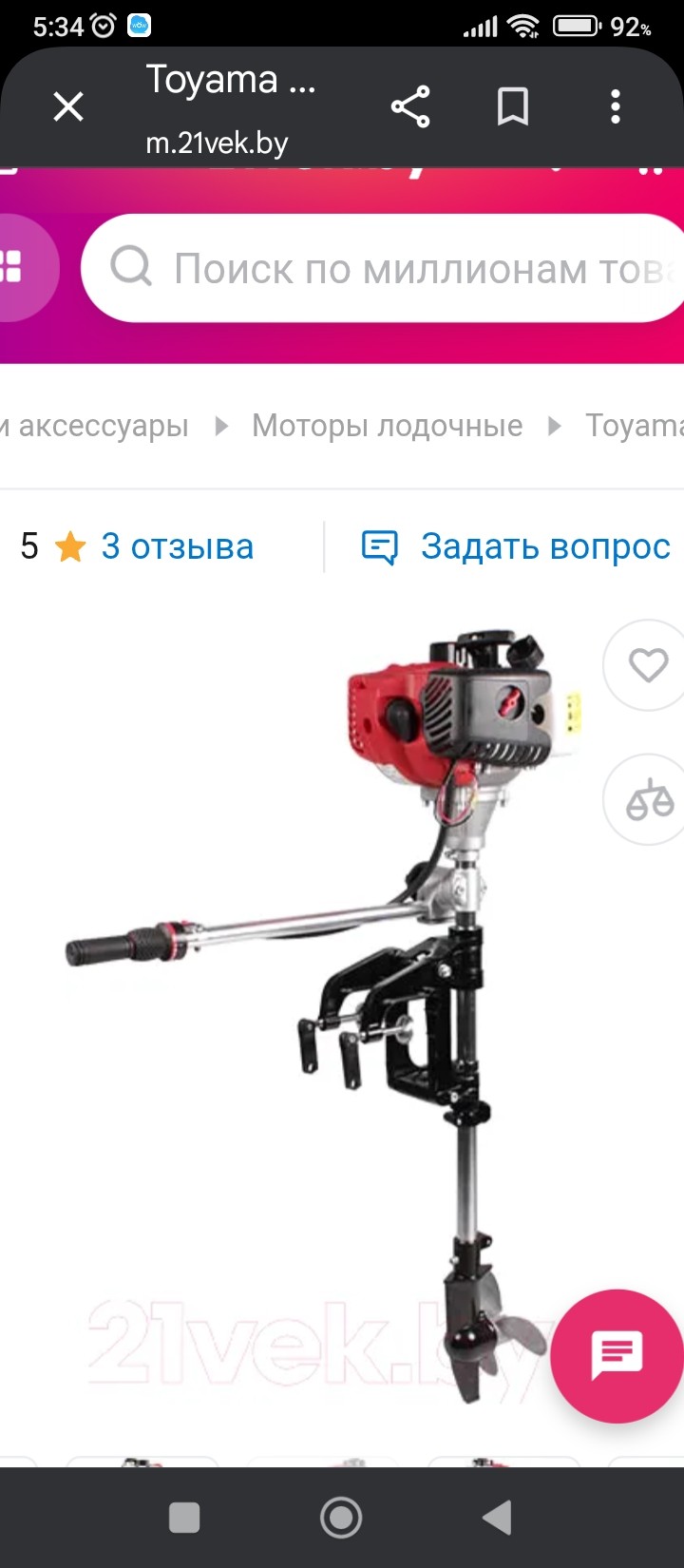
Task: Go to the Моторы лодочные breadcrumb
Action: [x=387, y=425]
